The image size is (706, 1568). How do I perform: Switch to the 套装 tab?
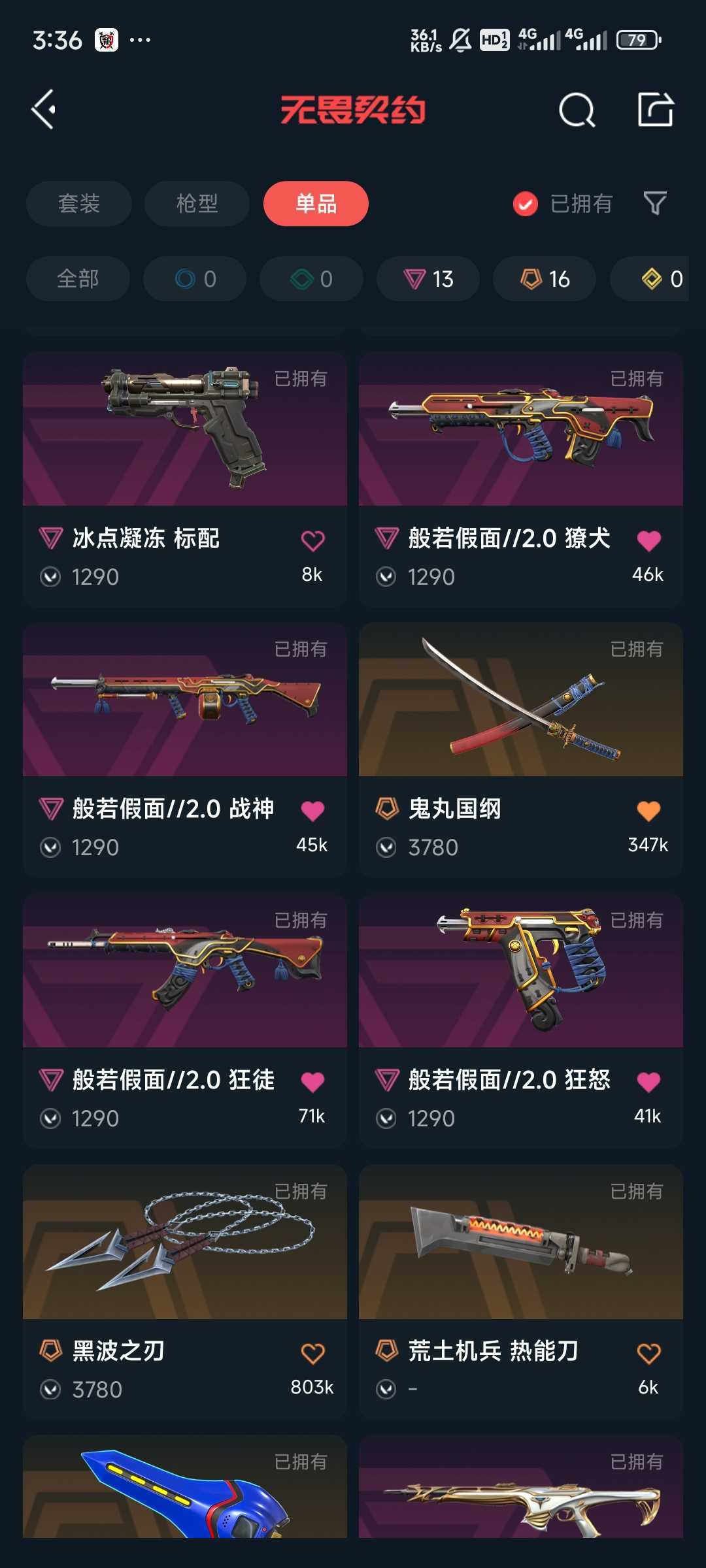point(79,203)
